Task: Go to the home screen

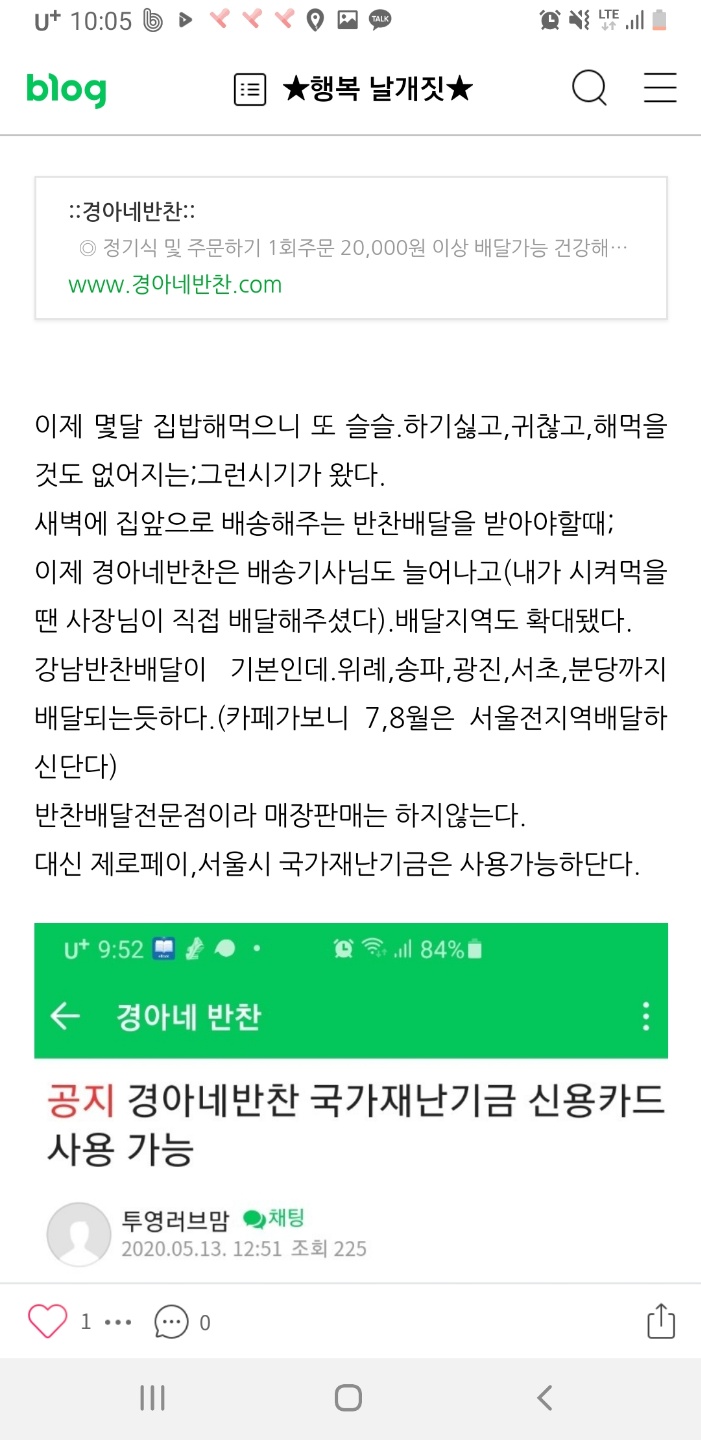Action: [x=348, y=1397]
